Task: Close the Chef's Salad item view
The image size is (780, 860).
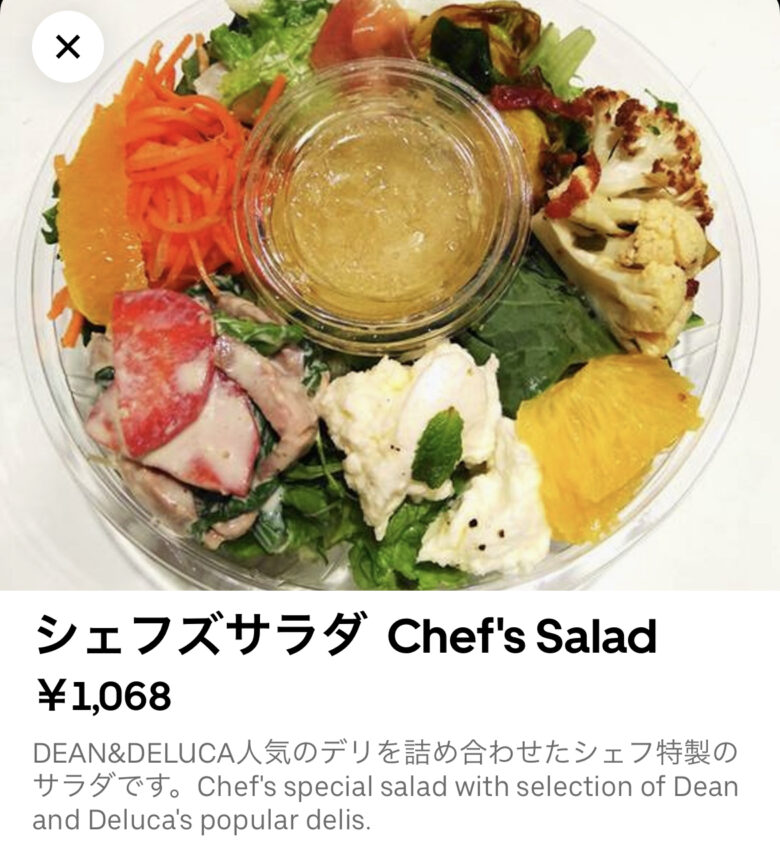Action: pos(67,46)
